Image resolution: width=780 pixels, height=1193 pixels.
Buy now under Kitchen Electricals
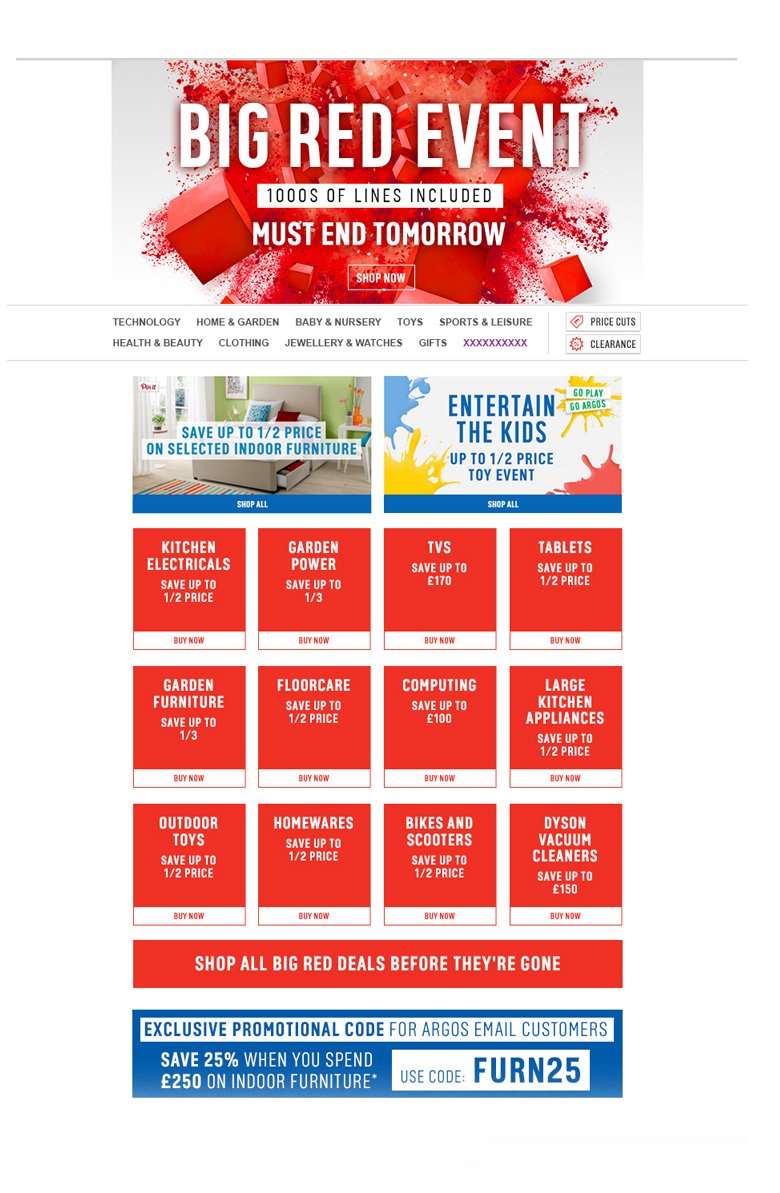pyautogui.click(x=189, y=640)
